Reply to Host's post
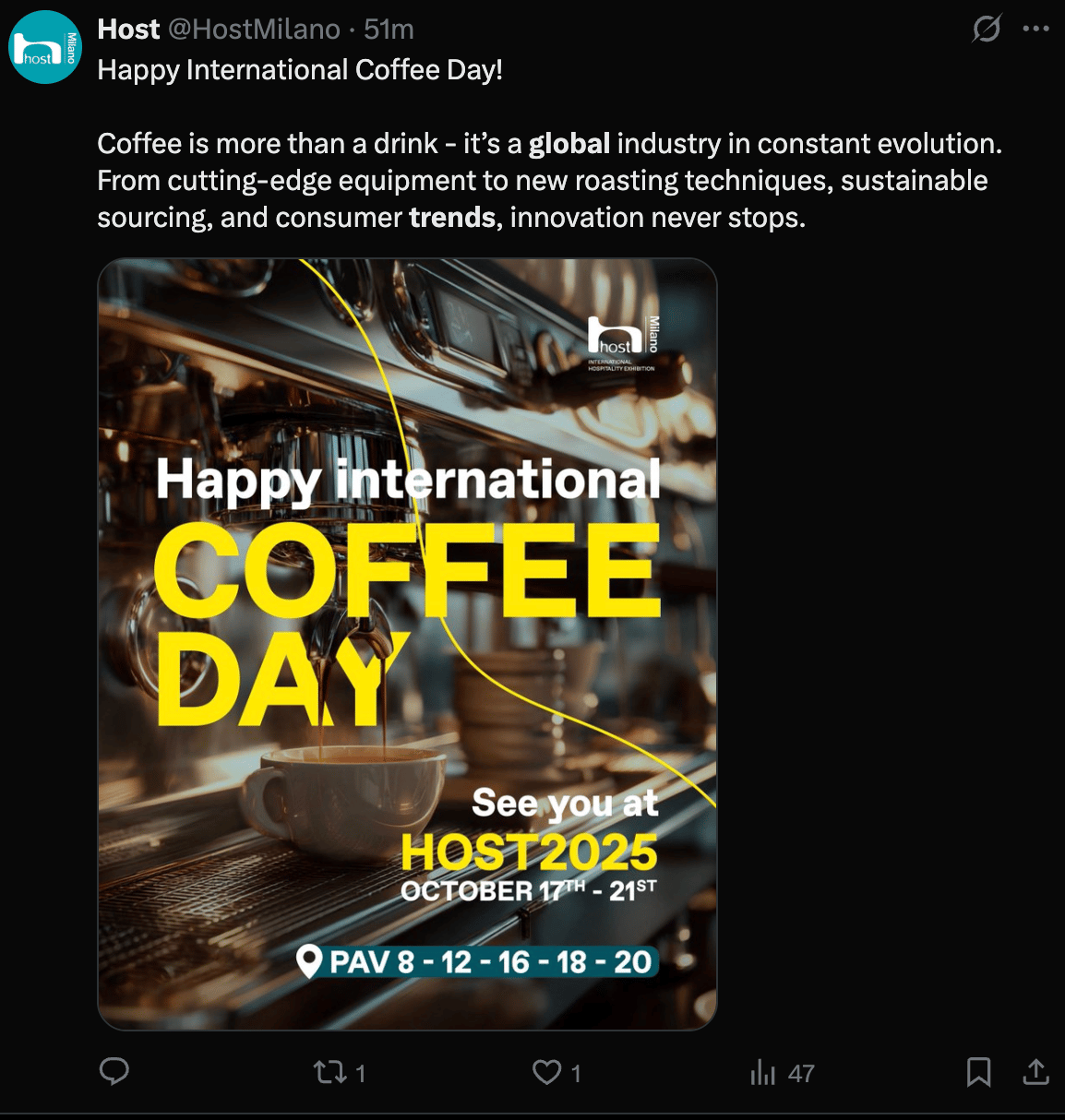The width and height of the screenshot is (1065, 1120). tap(114, 1071)
